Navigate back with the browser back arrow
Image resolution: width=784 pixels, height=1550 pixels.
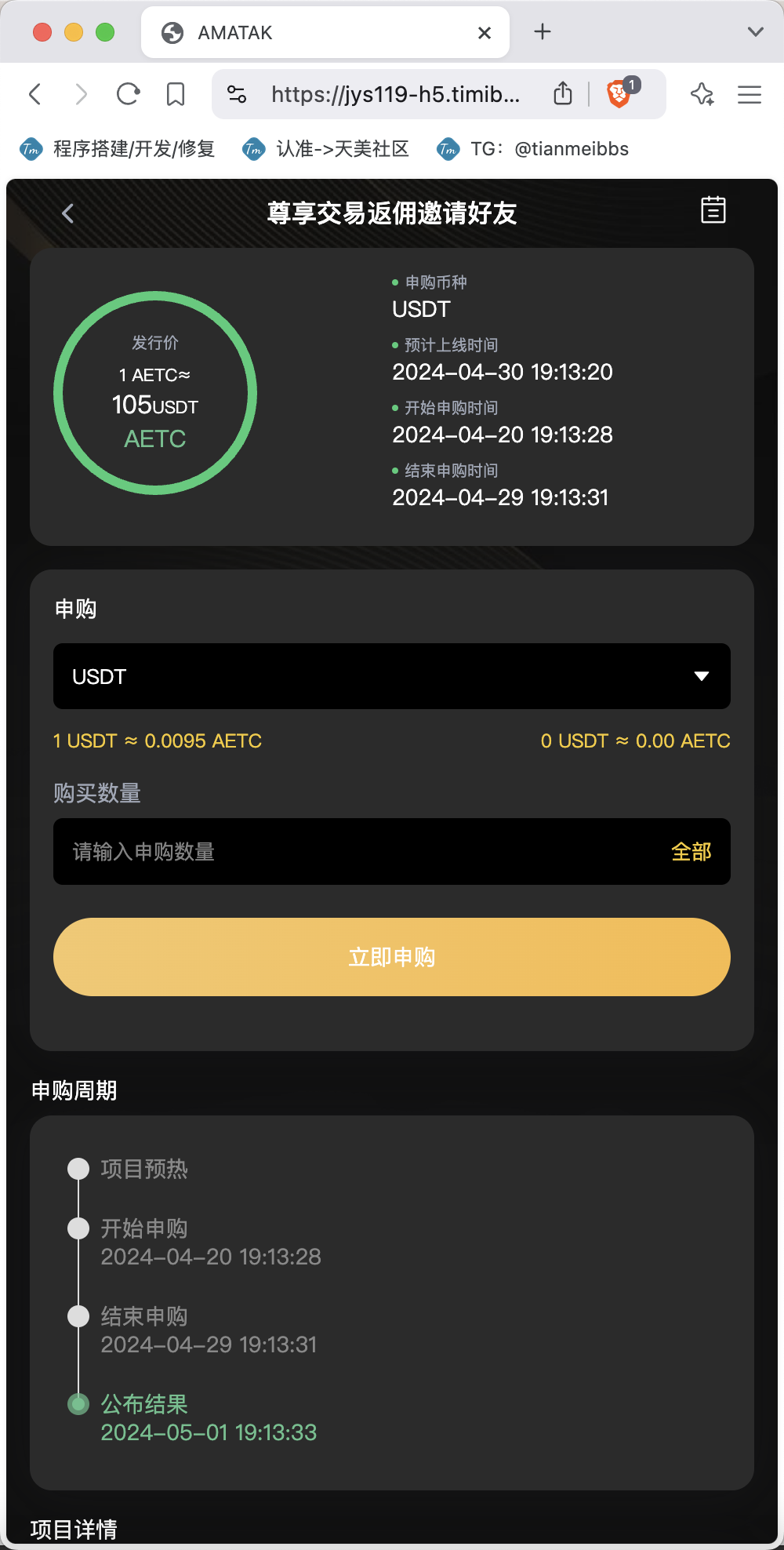(x=34, y=94)
